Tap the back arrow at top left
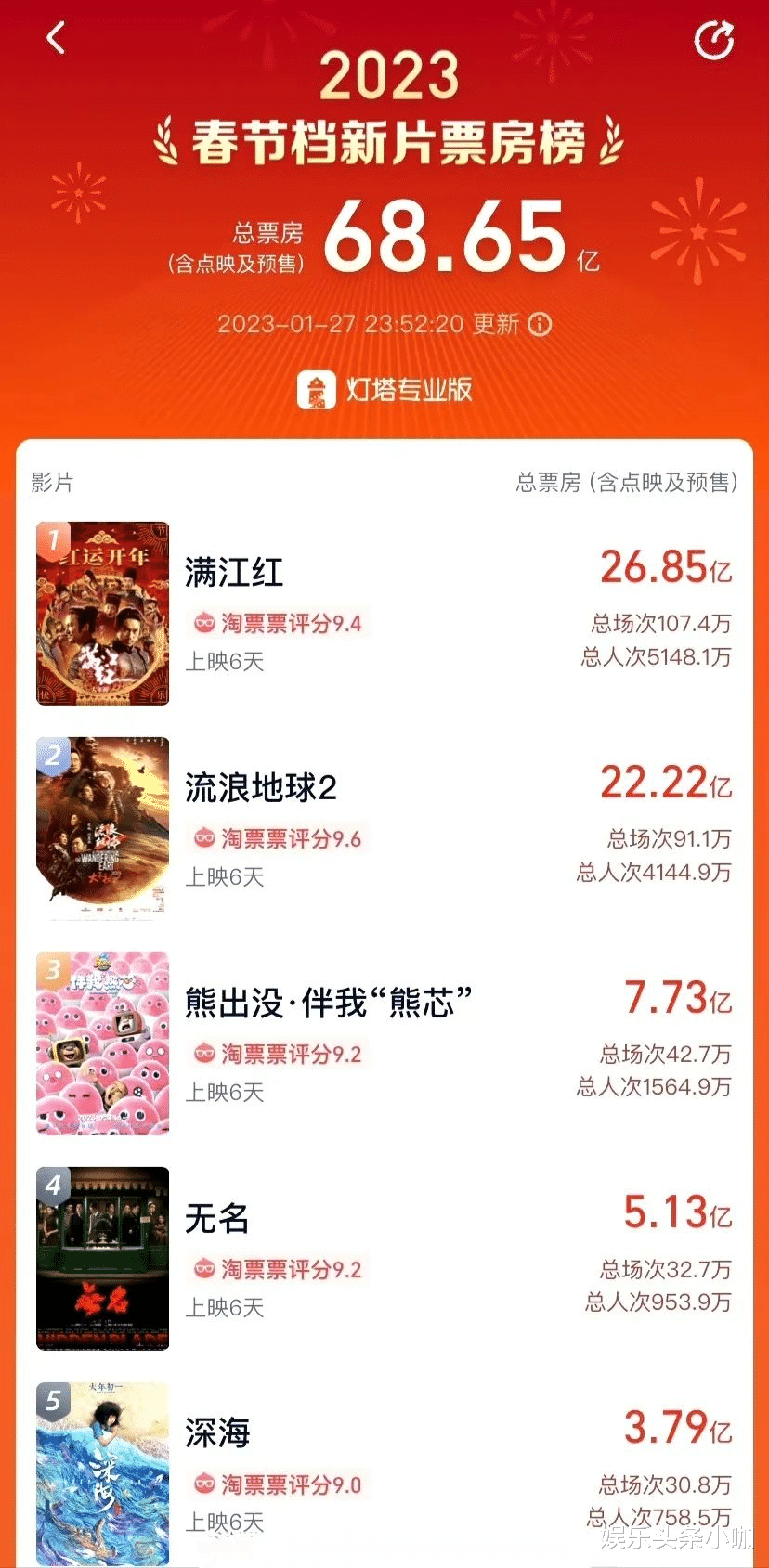Screen dimensions: 769x1568 click(x=54, y=37)
